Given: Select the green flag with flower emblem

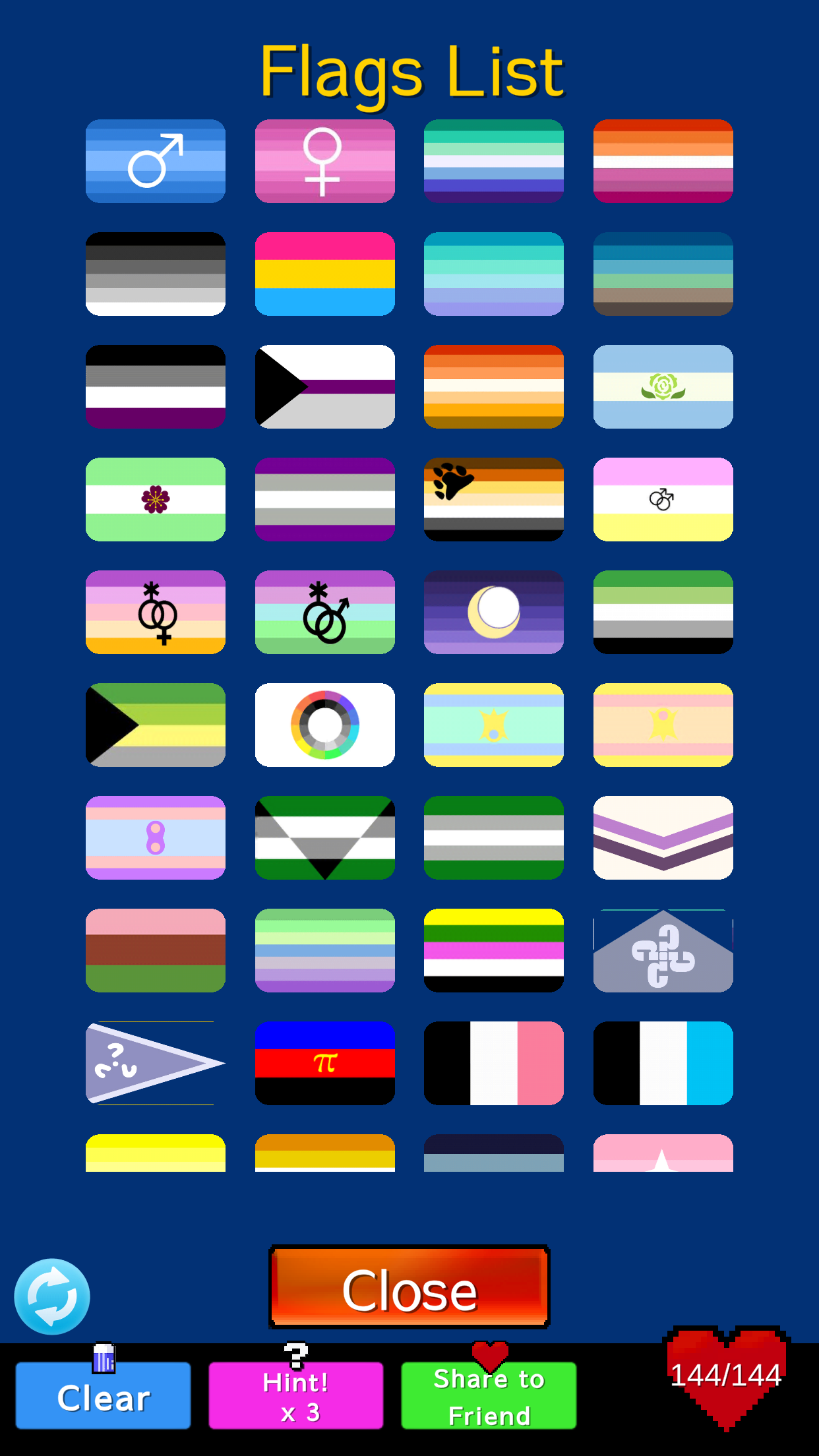Looking at the screenshot, I should click(156, 500).
